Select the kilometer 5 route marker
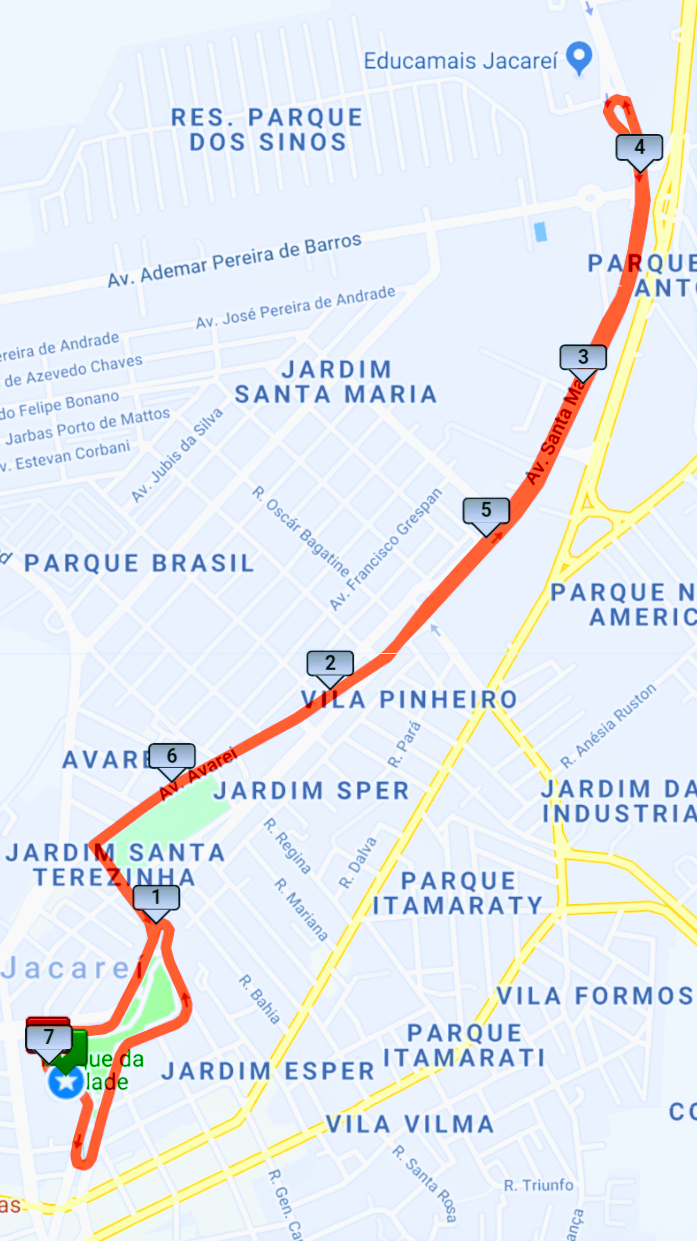 click(486, 510)
